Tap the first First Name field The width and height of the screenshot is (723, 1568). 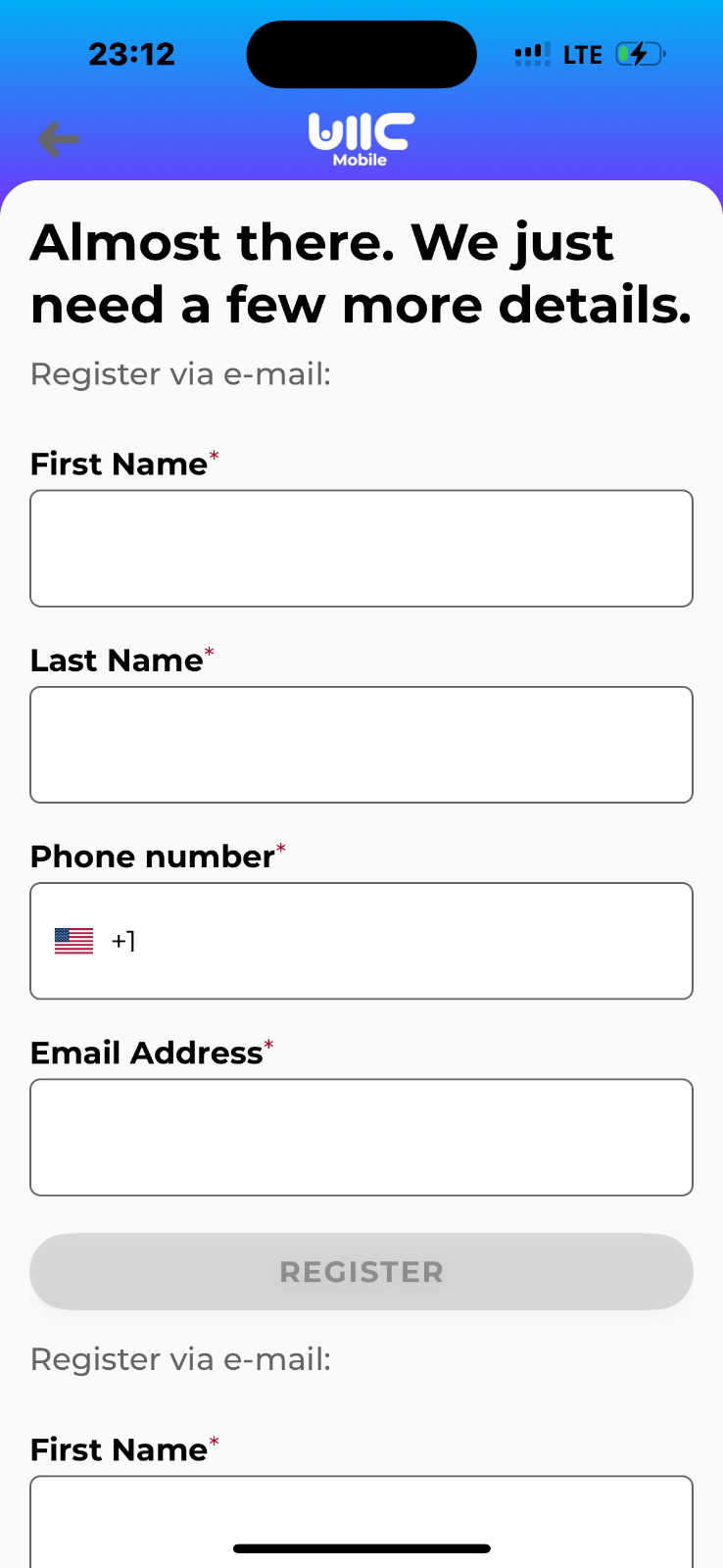tap(361, 549)
